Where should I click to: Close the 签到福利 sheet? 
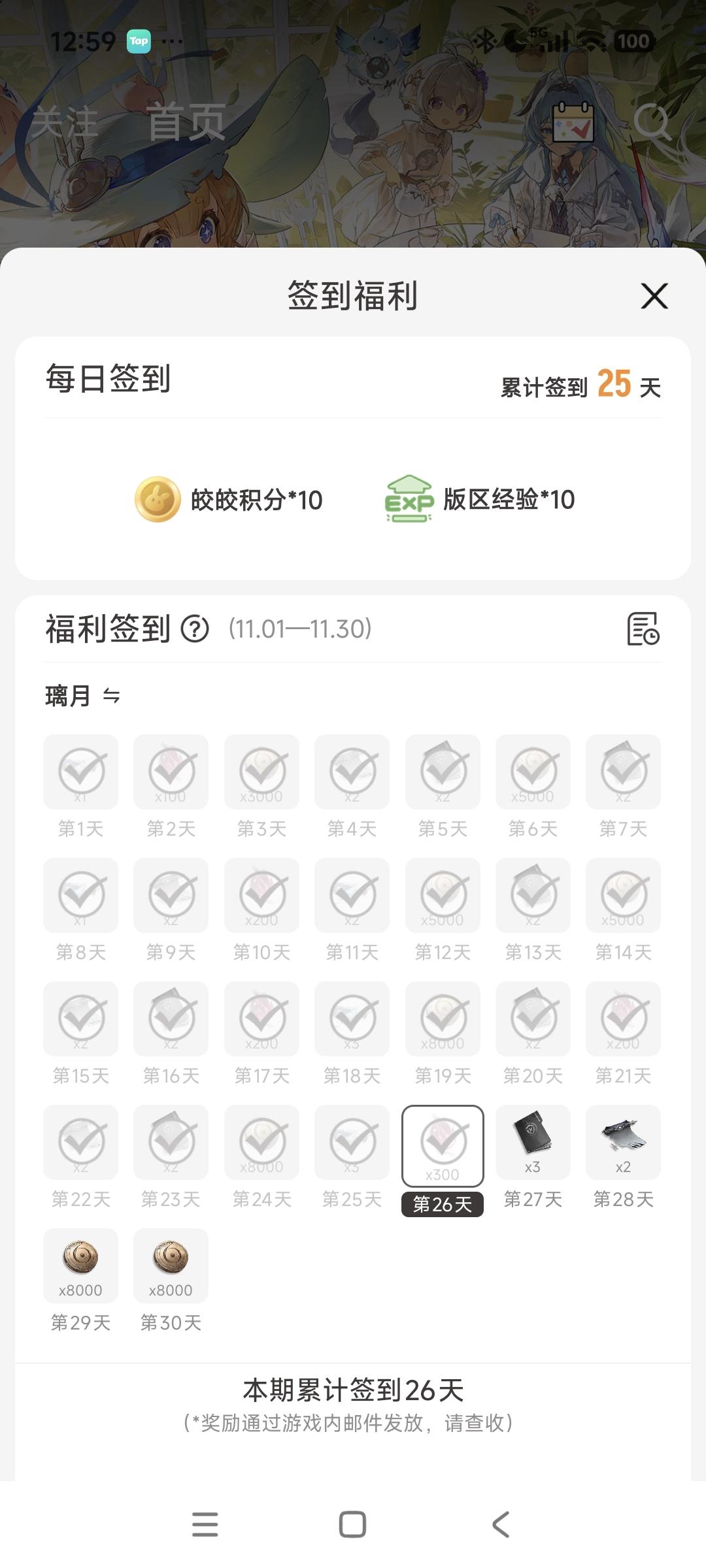(x=654, y=296)
